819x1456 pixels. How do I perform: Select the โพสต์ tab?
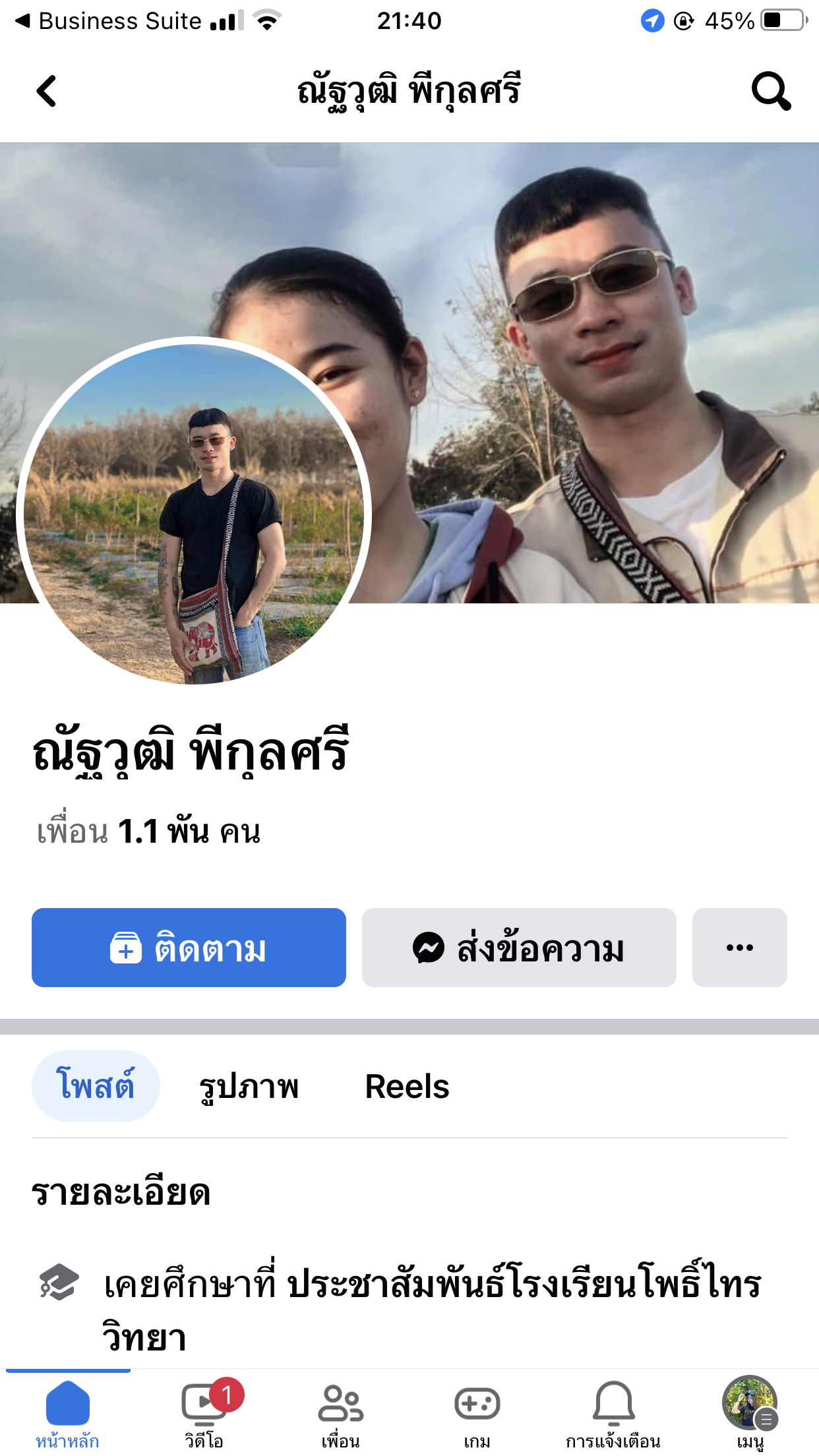96,1085
